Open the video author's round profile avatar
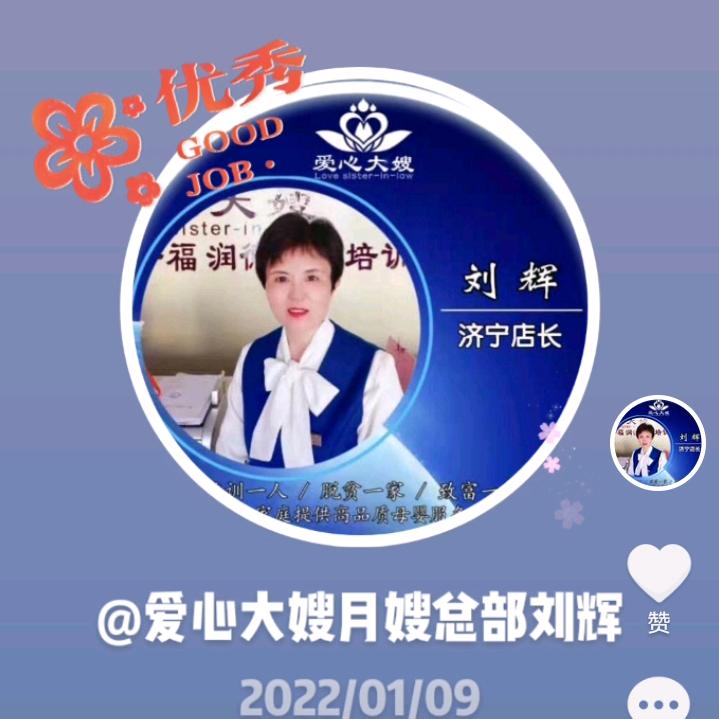Viewport: 719px width, 719px height. tap(658, 443)
